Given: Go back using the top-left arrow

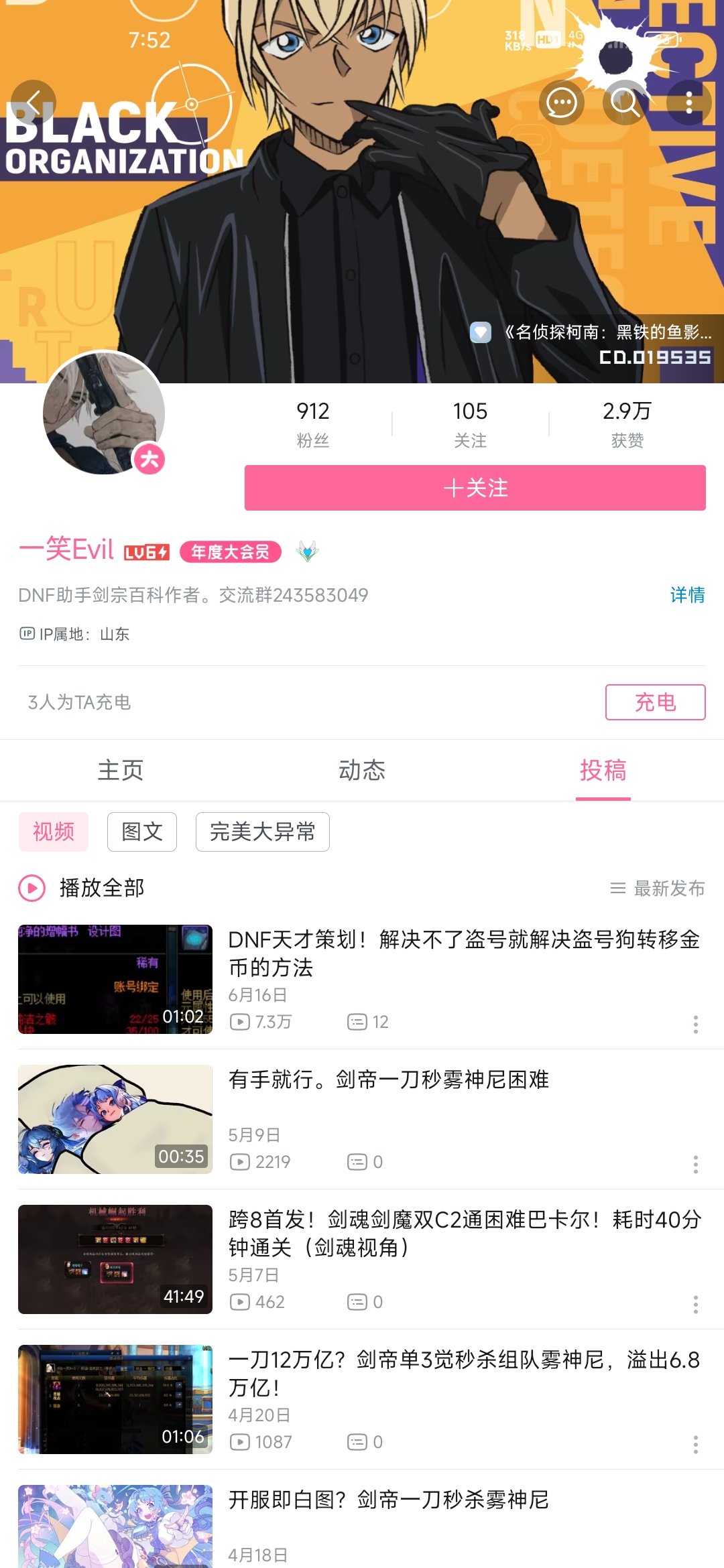Looking at the screenshot, I should 34,103.
